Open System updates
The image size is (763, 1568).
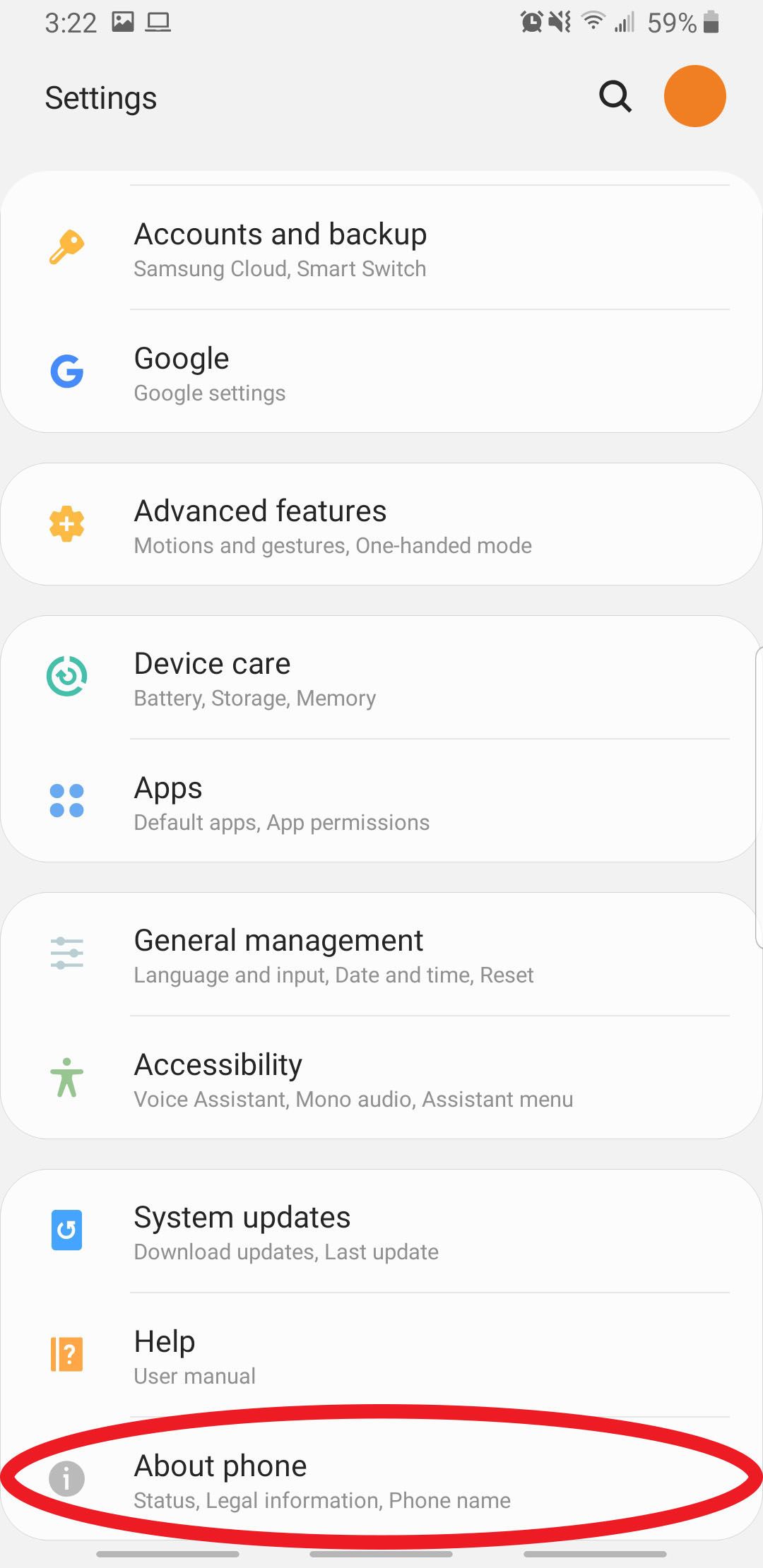click(381, 1232)
